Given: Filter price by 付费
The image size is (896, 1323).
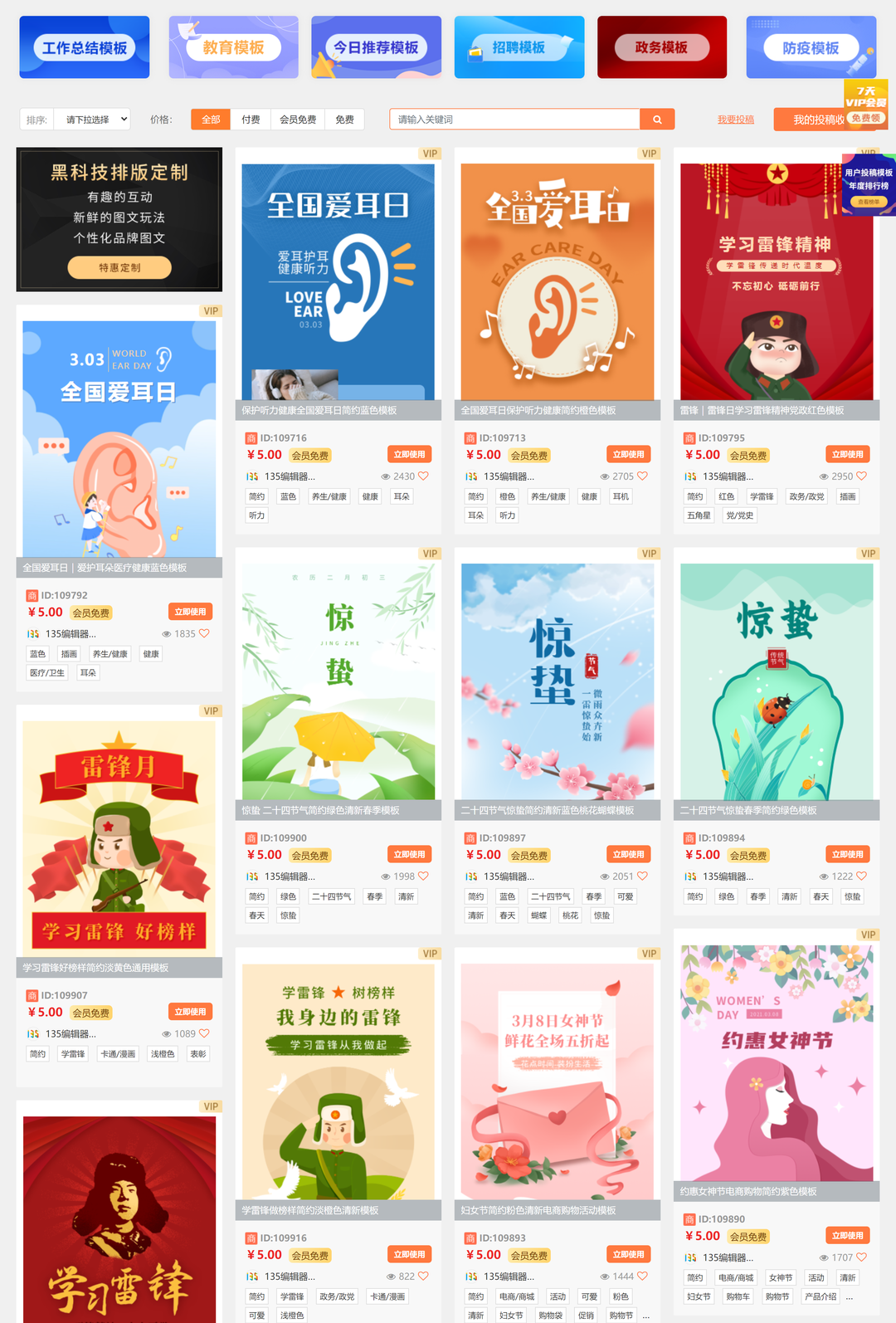Looking at the screenshot, I should pos(251,120).
